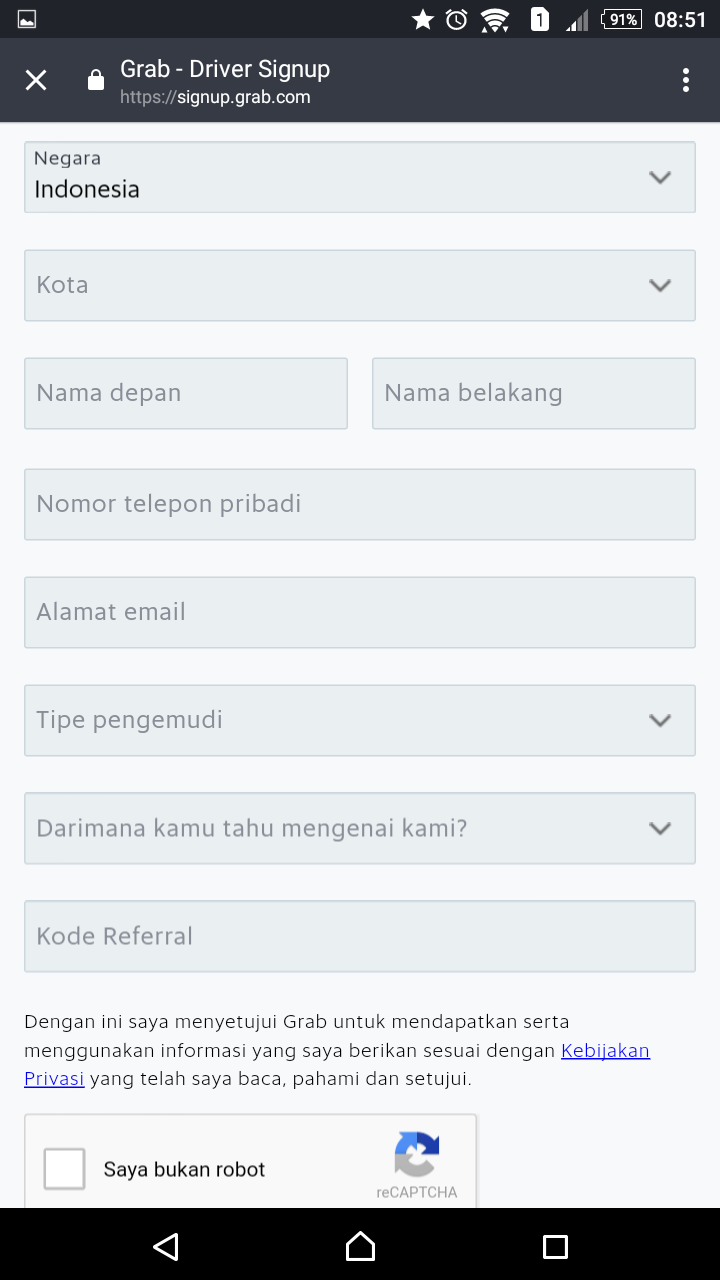Expand the Kota city dropdown

pos(360,285)
